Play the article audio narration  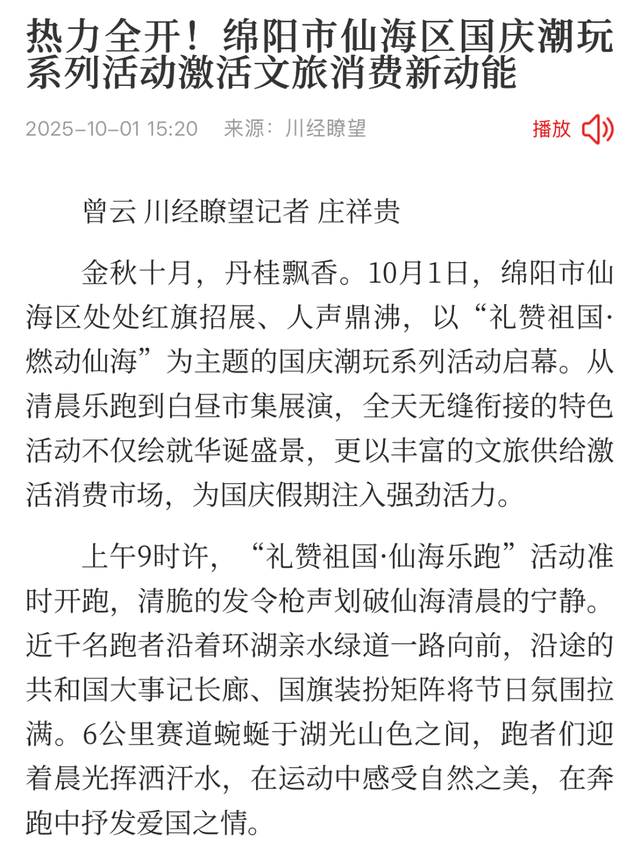573,129
